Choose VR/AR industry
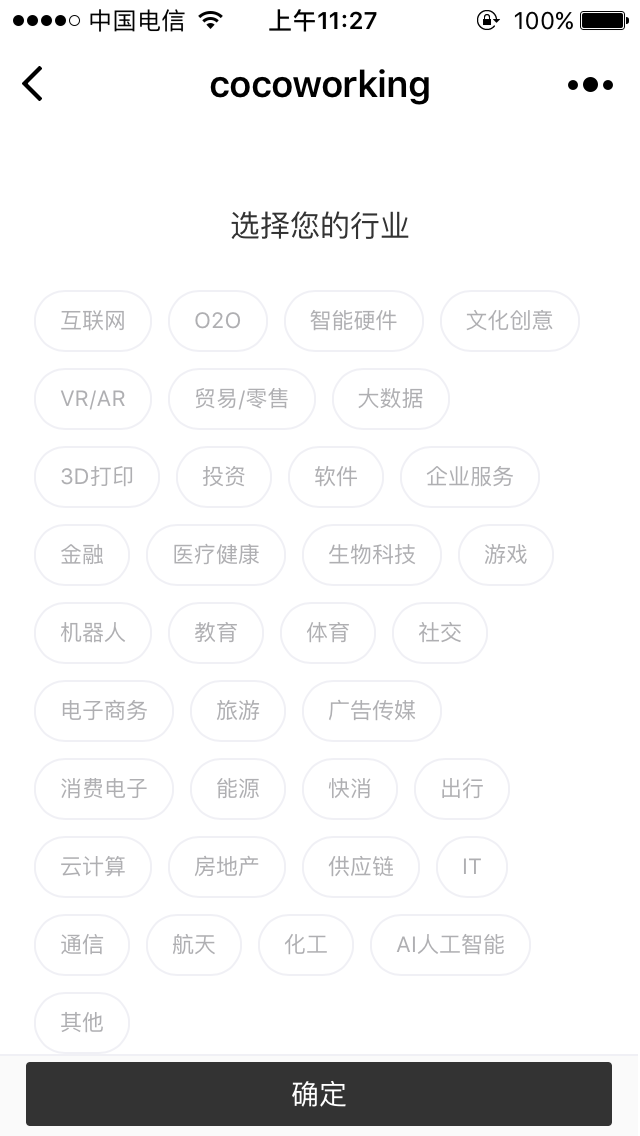 click(93, 398)
